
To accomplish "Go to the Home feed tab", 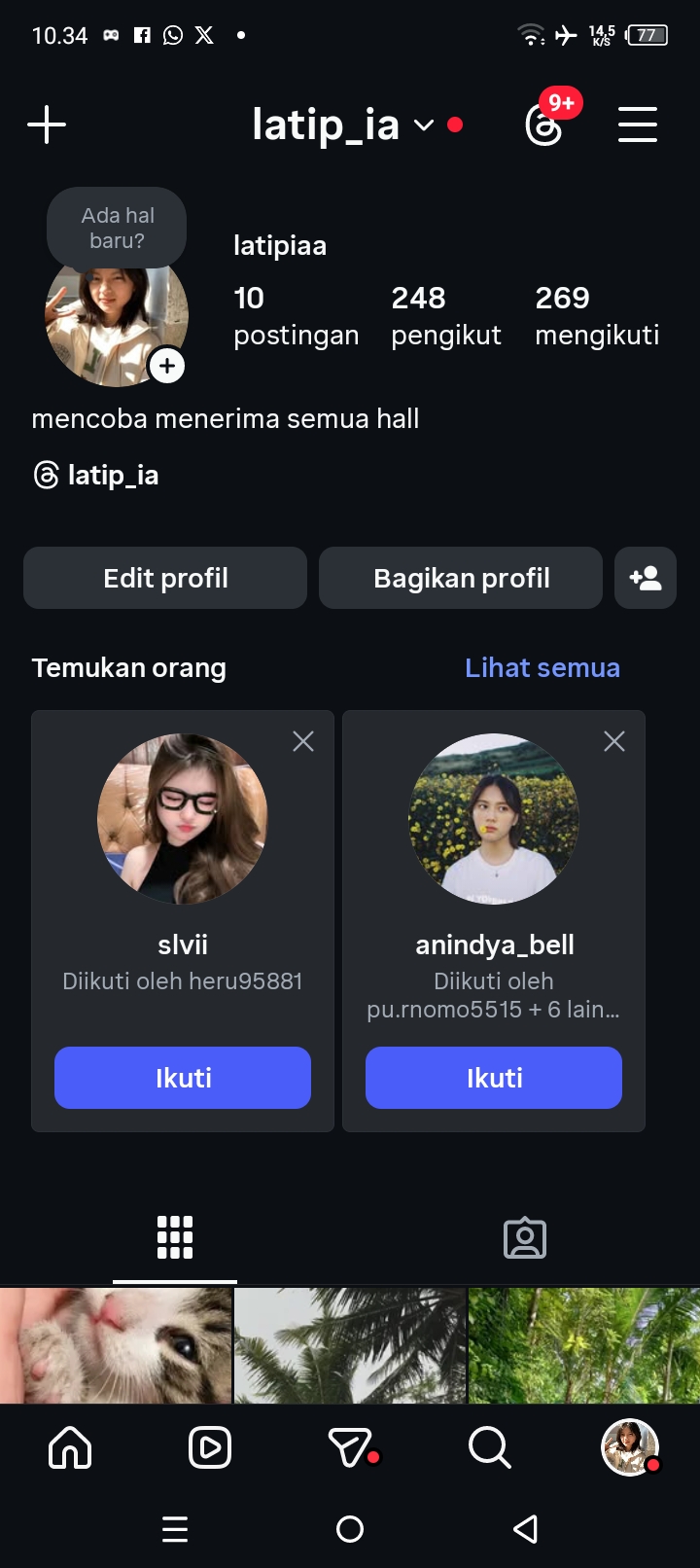I will point(70,1447).
